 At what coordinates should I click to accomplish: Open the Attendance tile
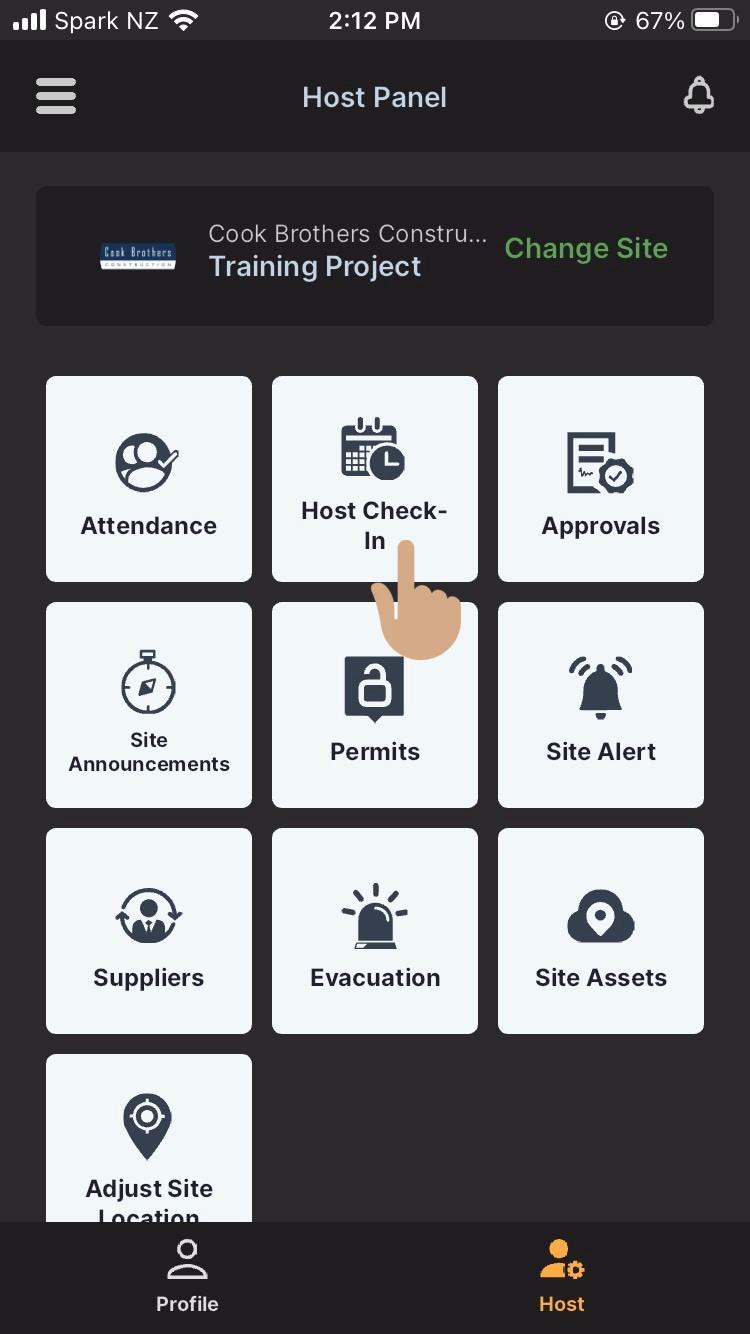(x=149, y=479)
